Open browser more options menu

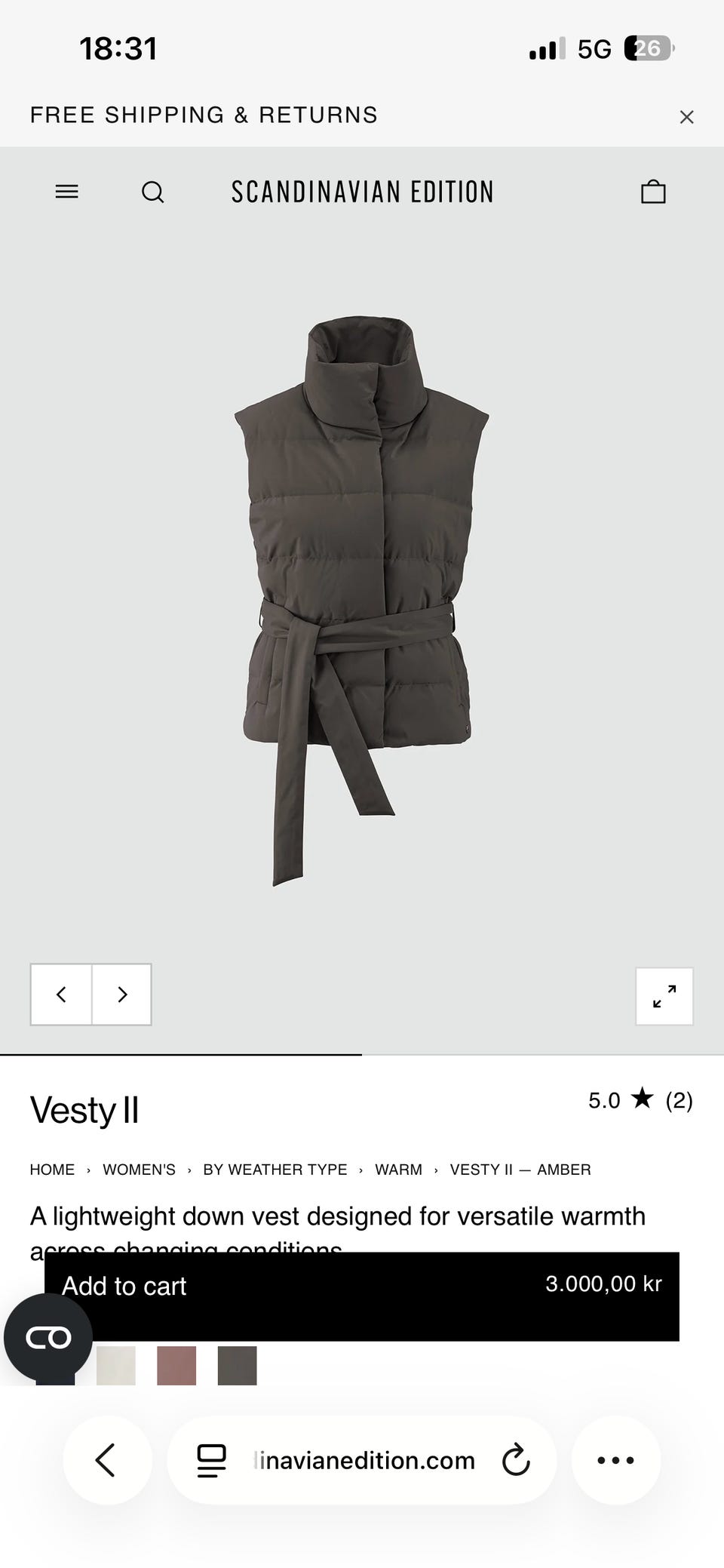click(x=615, y=1459)
